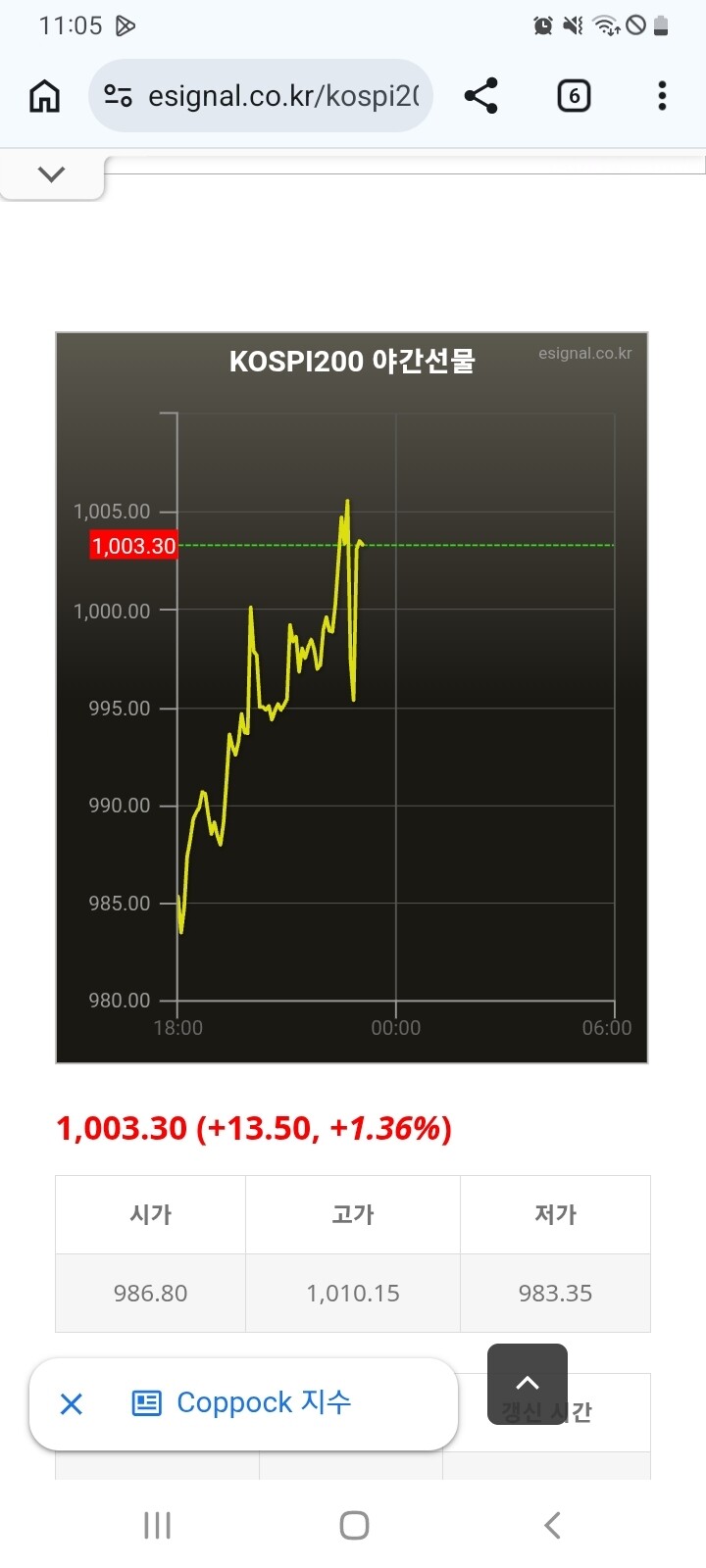
Task: Go back using the system back button
Action: pos(553,1525)
